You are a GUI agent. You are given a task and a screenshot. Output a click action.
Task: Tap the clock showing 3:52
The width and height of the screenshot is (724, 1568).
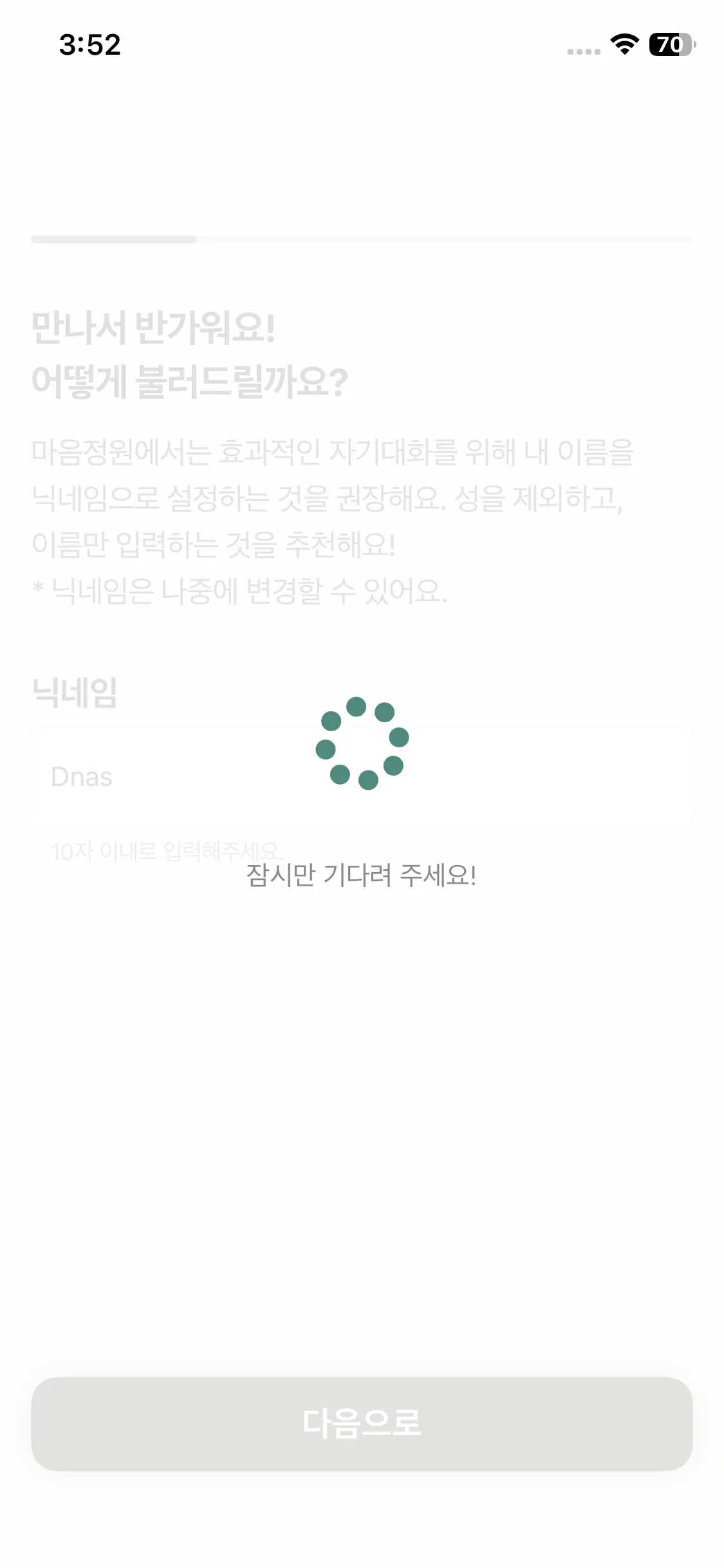tap(89, 45)
